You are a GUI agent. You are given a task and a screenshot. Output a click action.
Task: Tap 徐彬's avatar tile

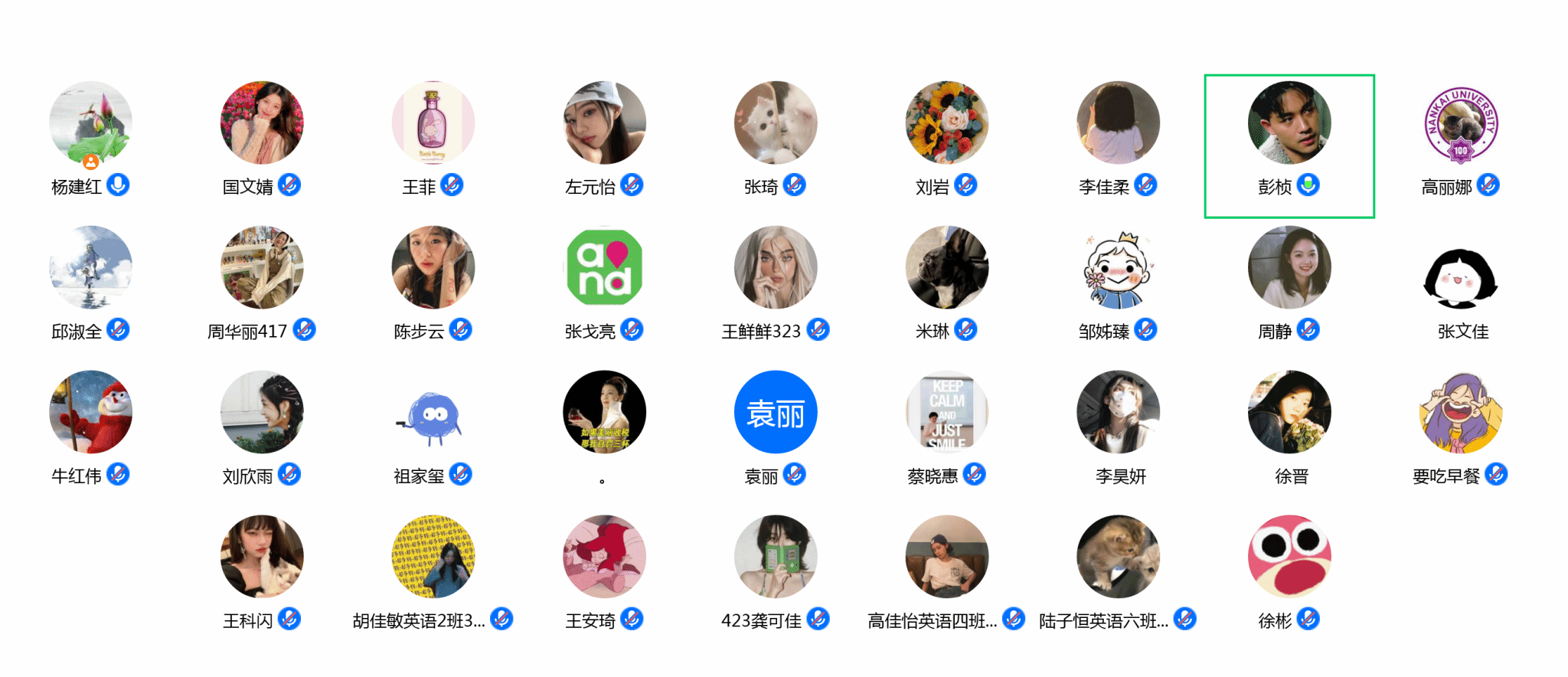click(1289, 557)
